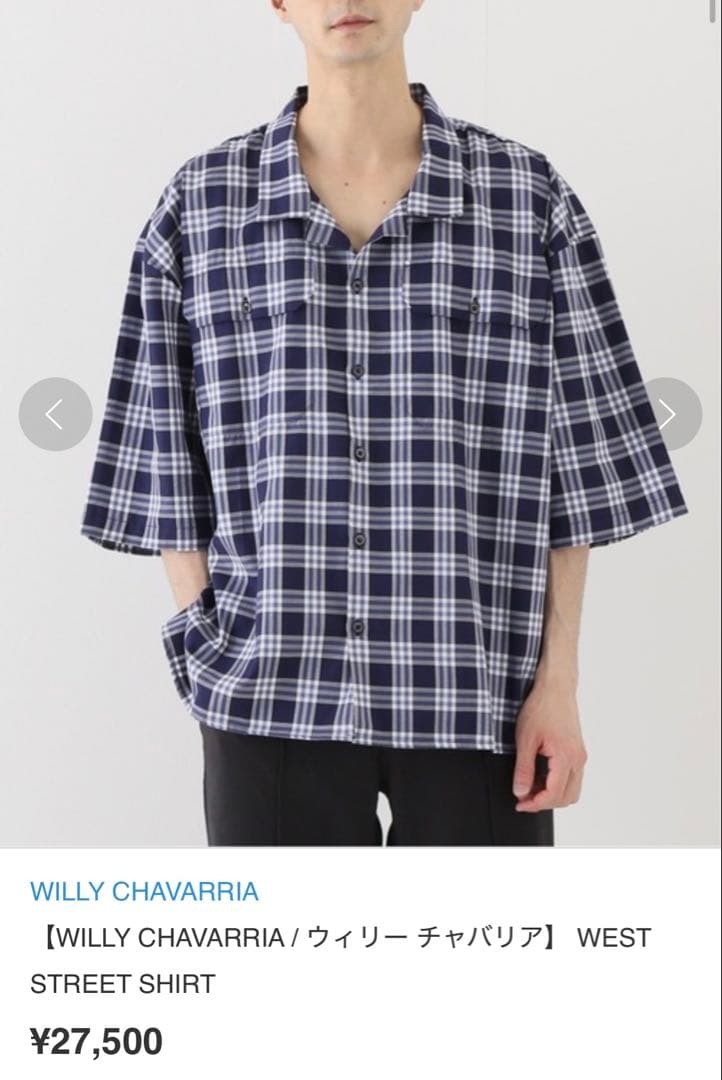Open the WILLY CHAVARRIA brand link
This screenshot has height=1080, width=722.
point(144,891)
